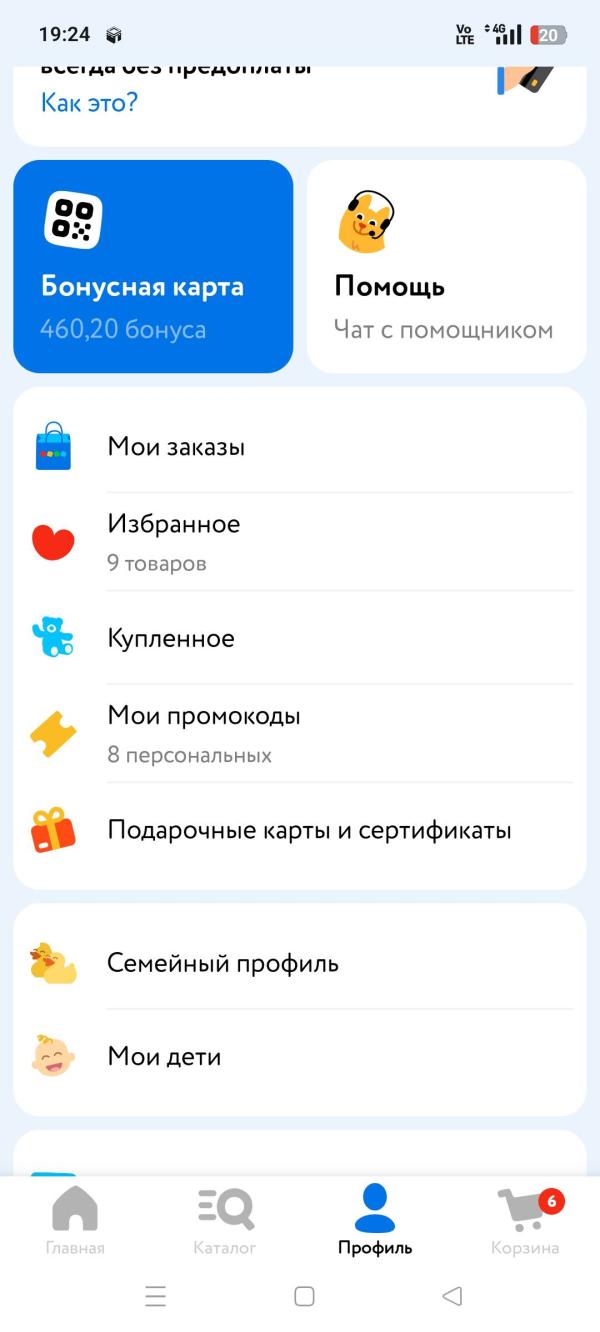Open the Корзина tab

point(525,1220)
